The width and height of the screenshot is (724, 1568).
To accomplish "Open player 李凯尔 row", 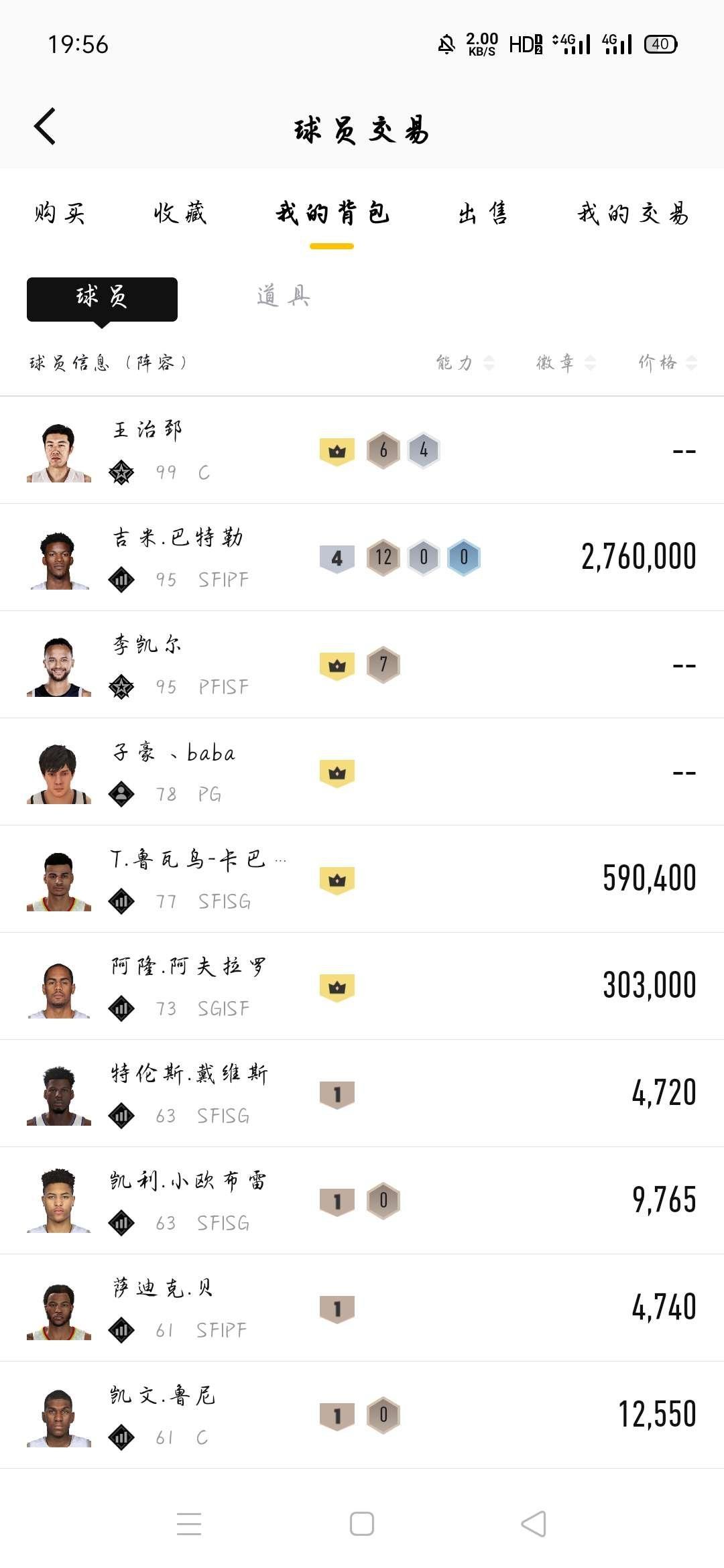I will point(362,665).
